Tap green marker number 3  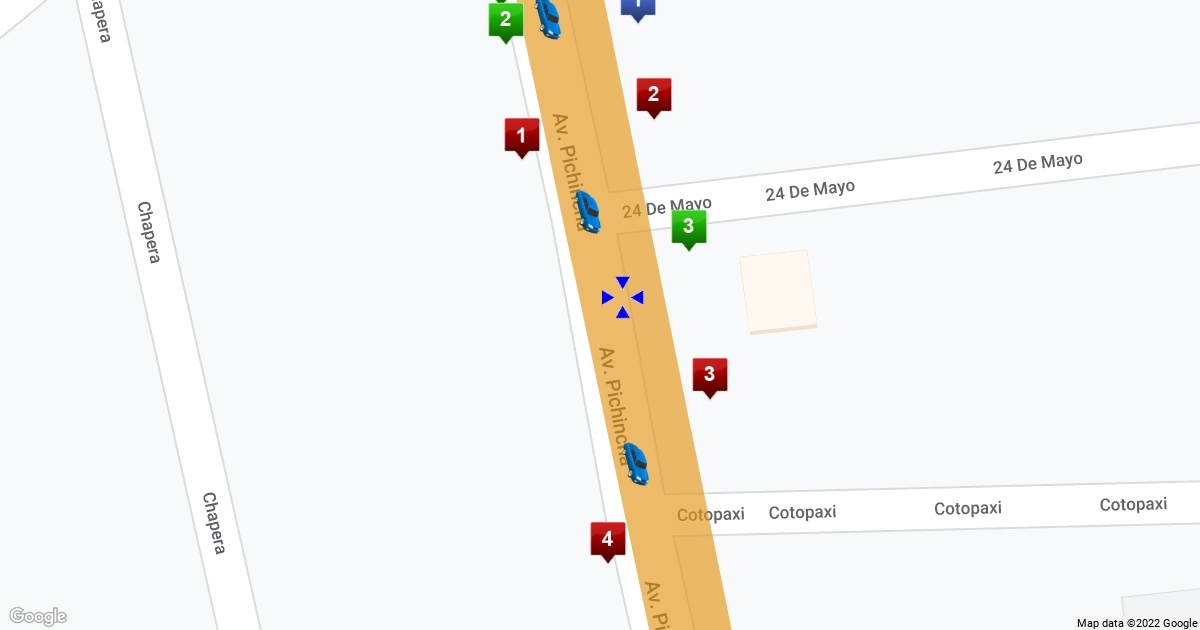point(688,227)
